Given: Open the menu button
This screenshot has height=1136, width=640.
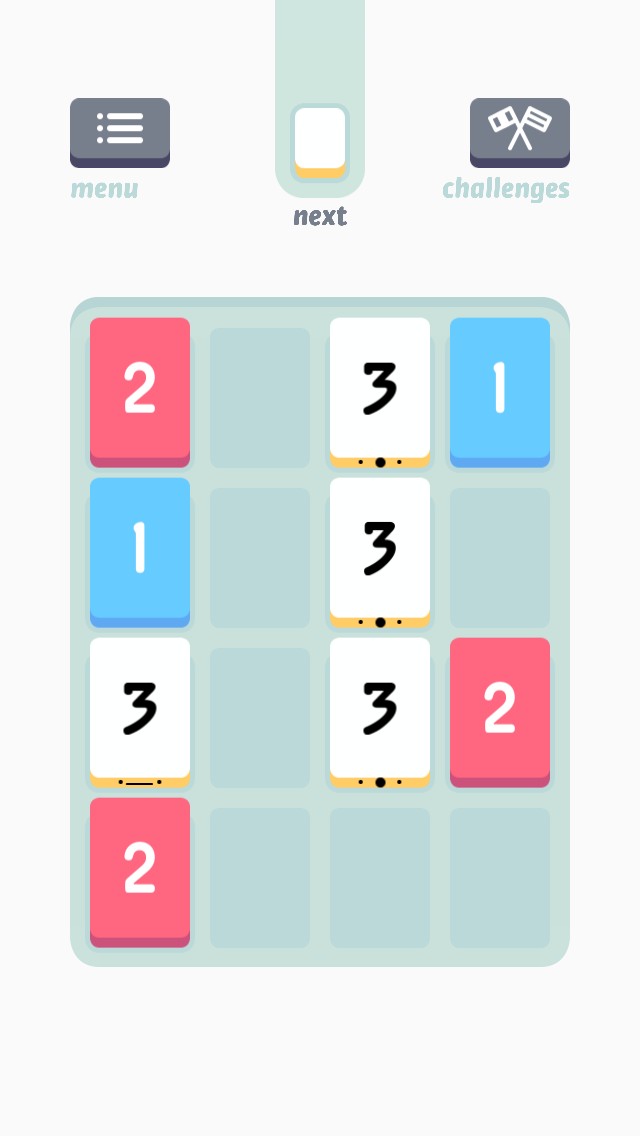Looking at the screenshot, I should click(120, 131).
